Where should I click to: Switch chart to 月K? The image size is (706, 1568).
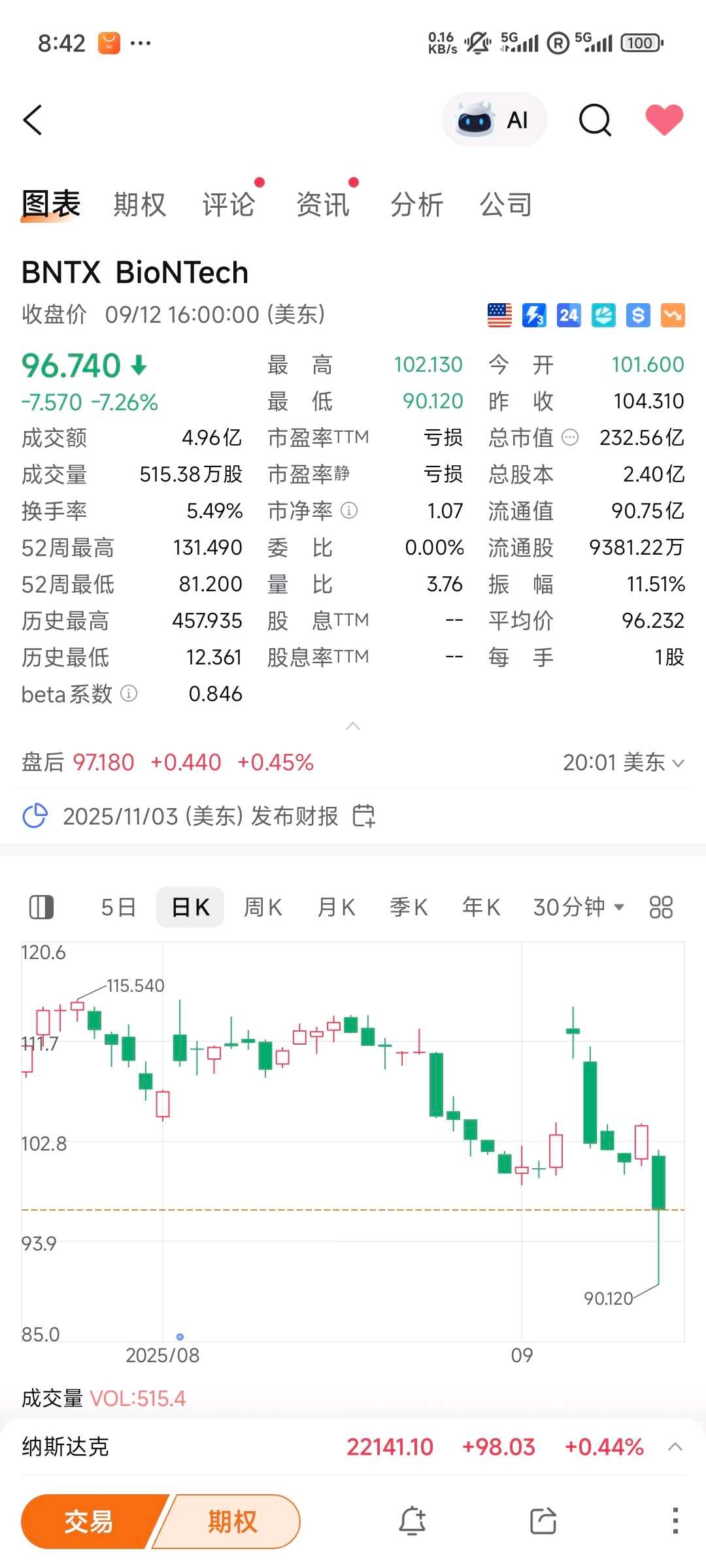336,907
